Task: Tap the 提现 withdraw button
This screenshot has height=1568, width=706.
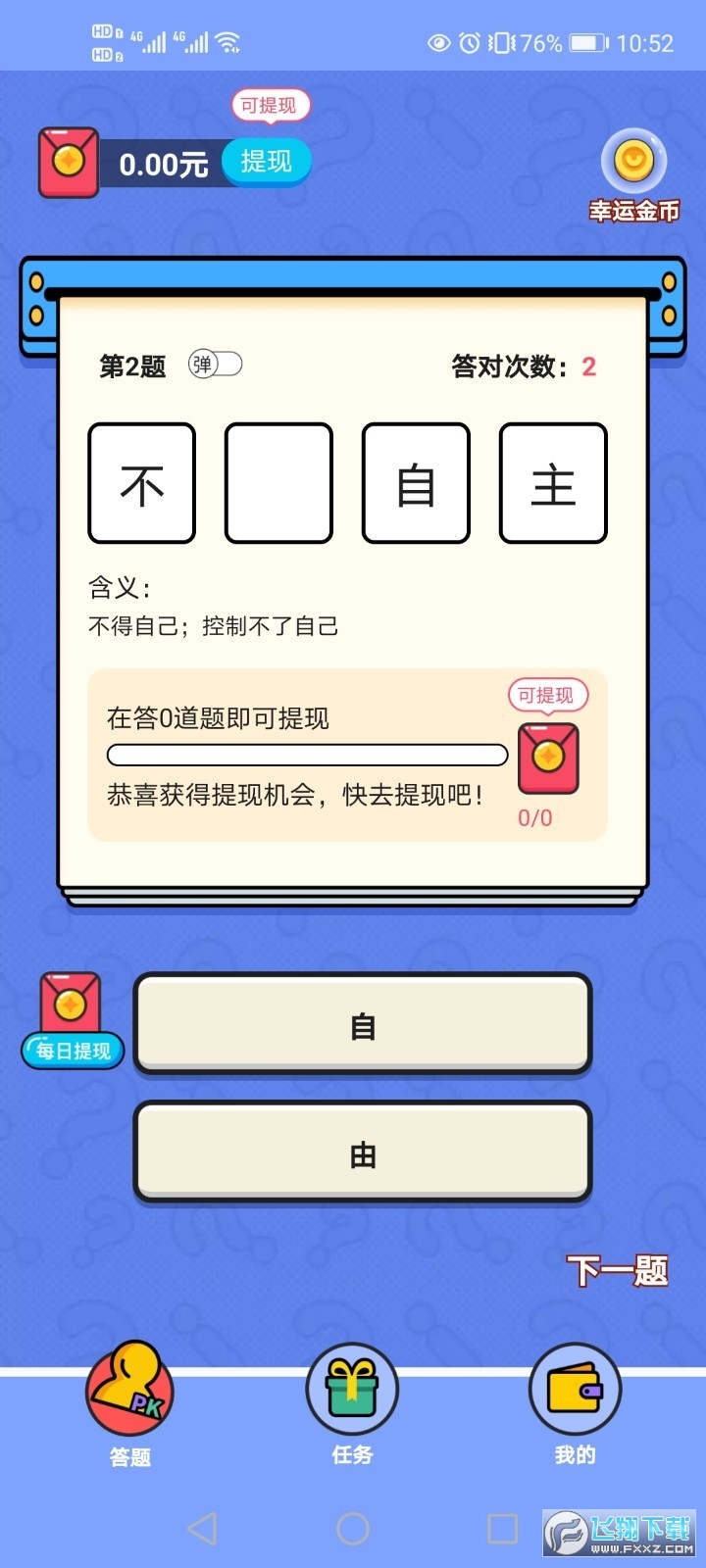Action: [x=266, y=162]
